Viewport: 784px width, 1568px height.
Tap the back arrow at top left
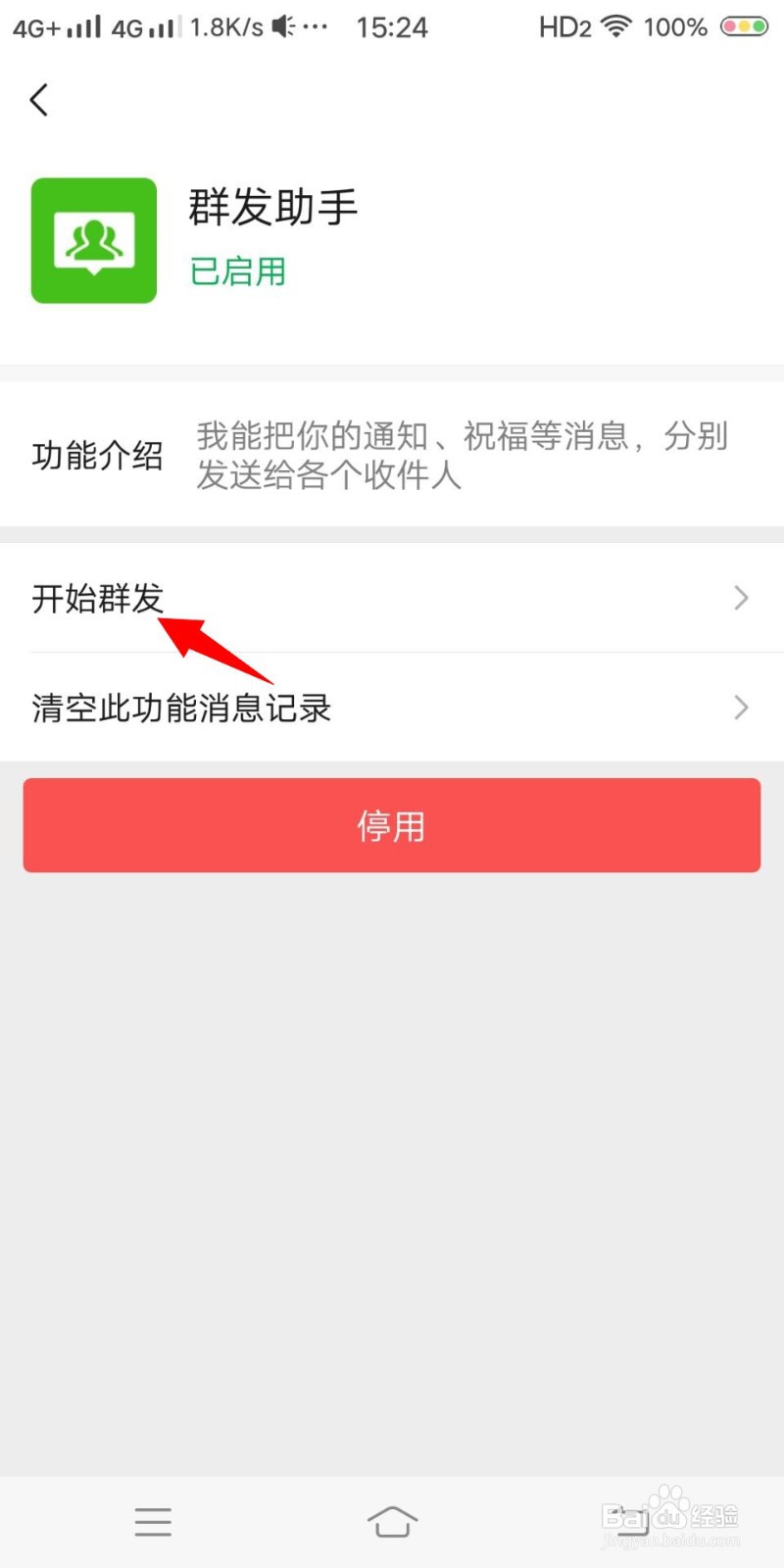[x=39, y=99]
